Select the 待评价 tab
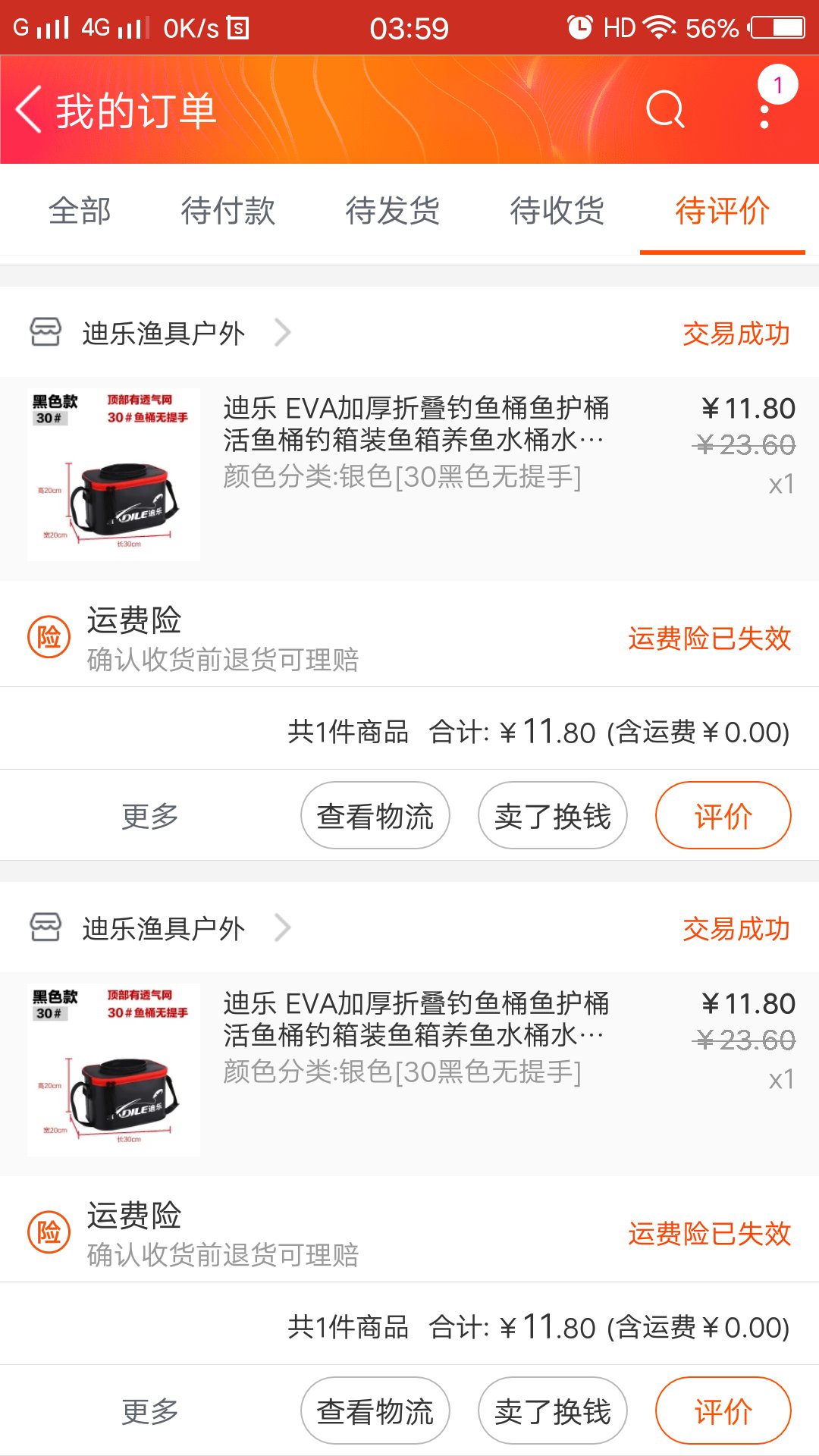 [722, 211]
